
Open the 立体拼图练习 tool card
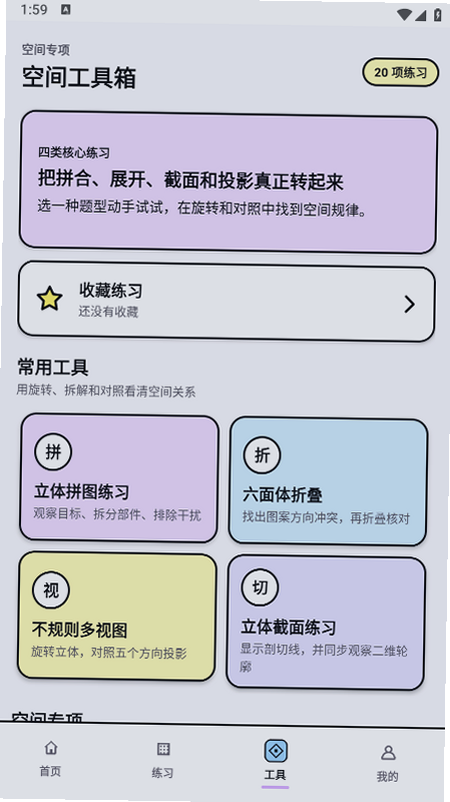click(119, 478)
